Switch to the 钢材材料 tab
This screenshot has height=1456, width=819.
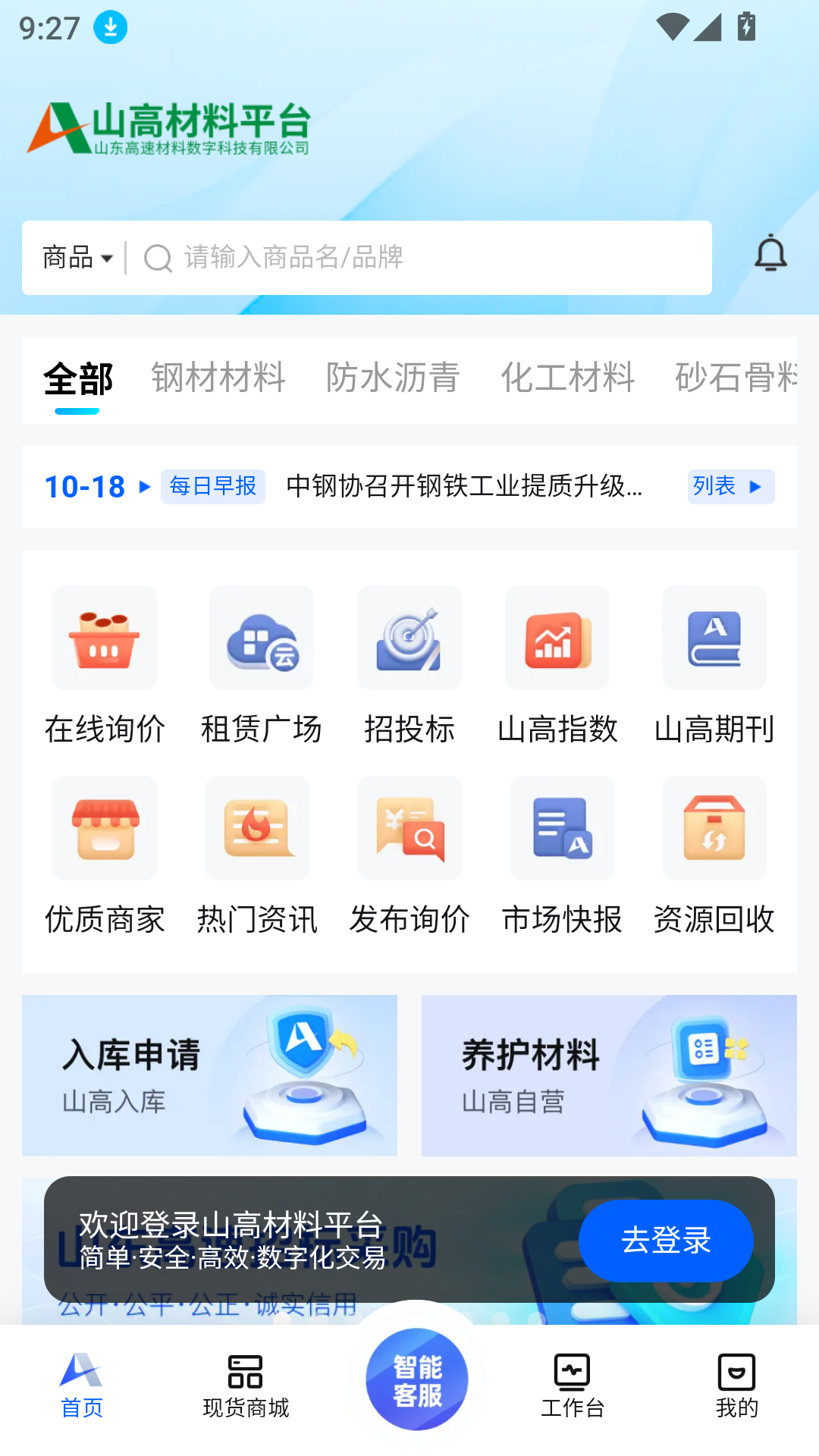coord(220,378)
